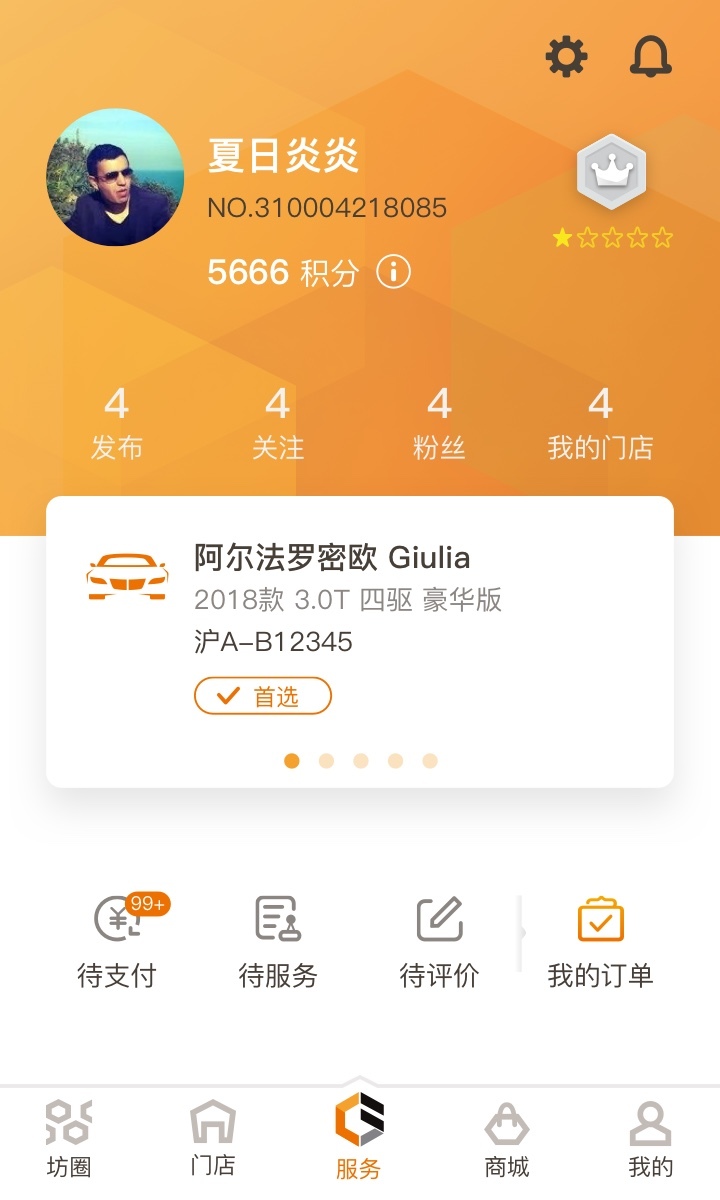Switch to the 我的 tab
720x1200 pixels.
coord(651,1140)
